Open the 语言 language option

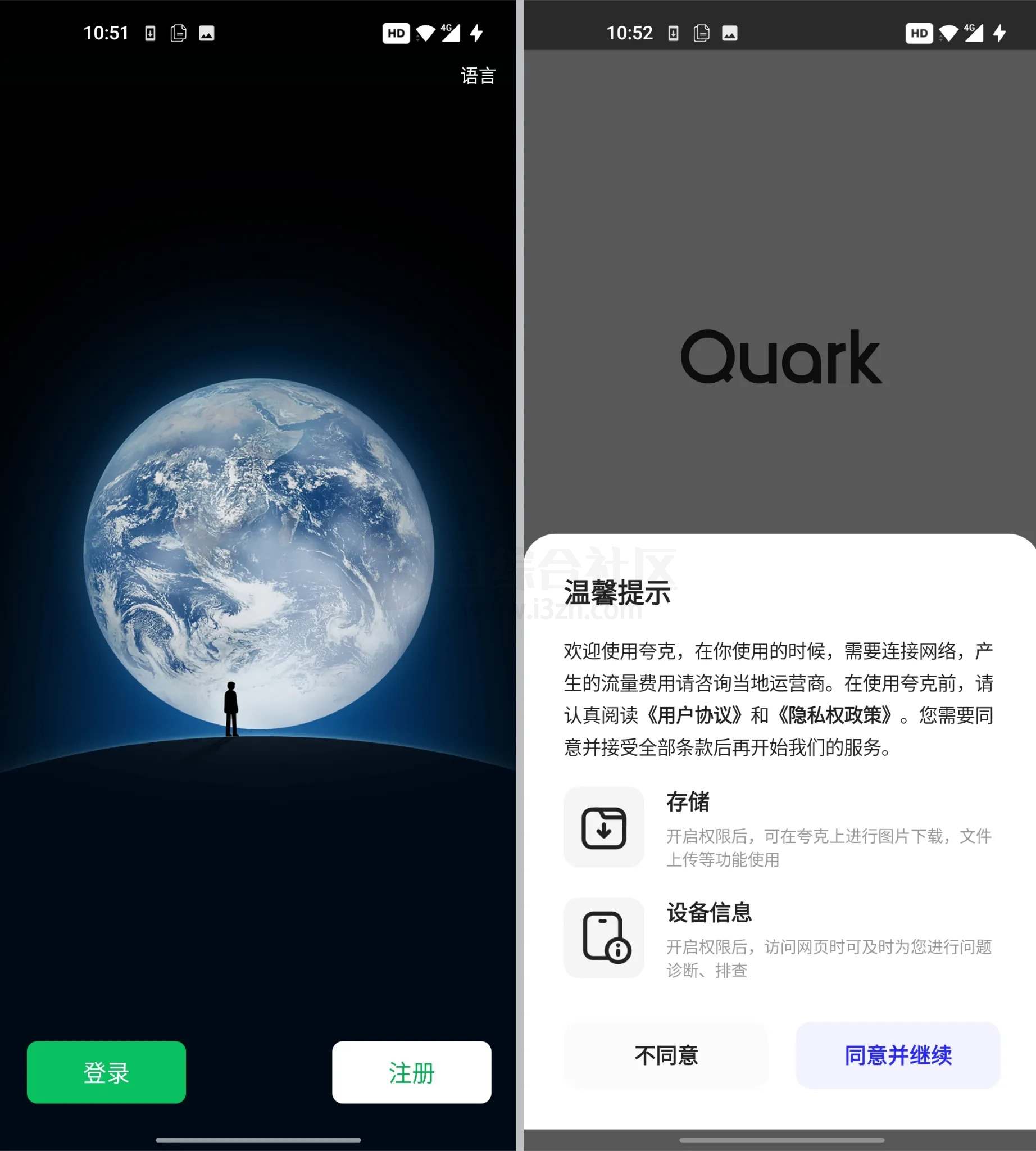pyautogui.click(x=478, y=76)
